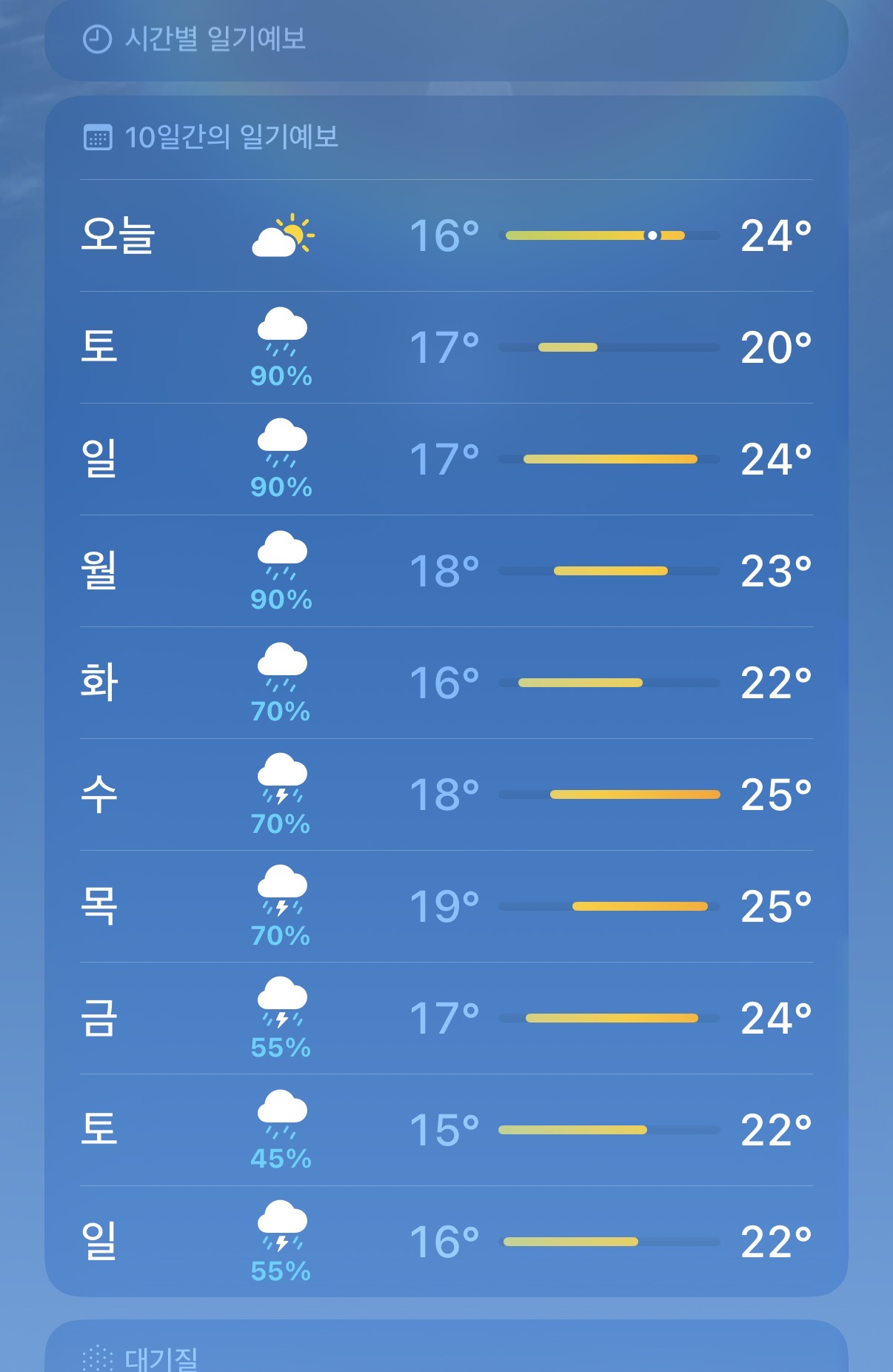Open the 일 row with 16° low

446,1242
